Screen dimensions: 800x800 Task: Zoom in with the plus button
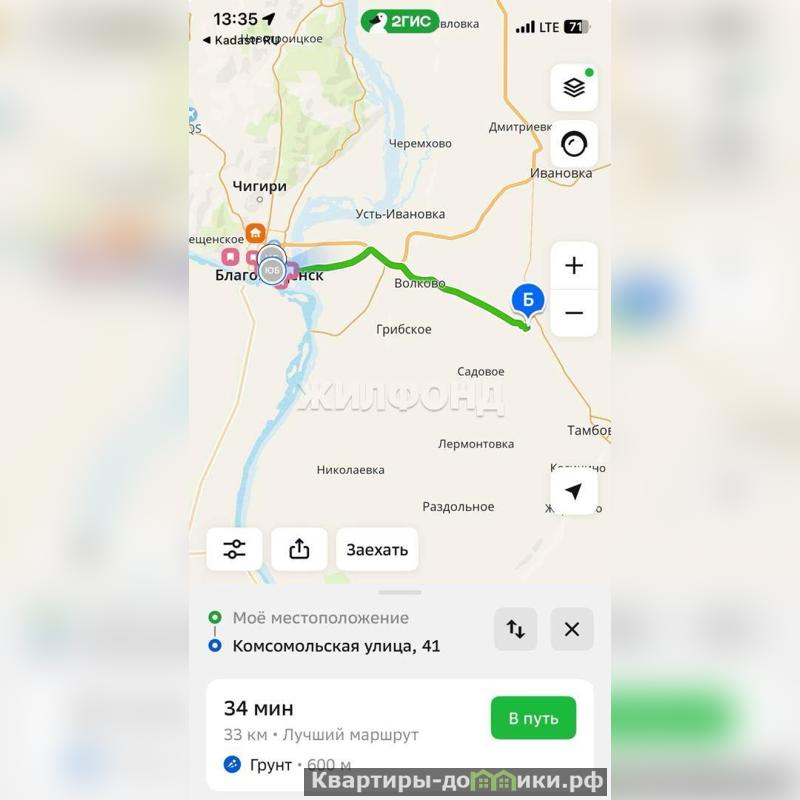pyautogui.click(x=574, y=266)
